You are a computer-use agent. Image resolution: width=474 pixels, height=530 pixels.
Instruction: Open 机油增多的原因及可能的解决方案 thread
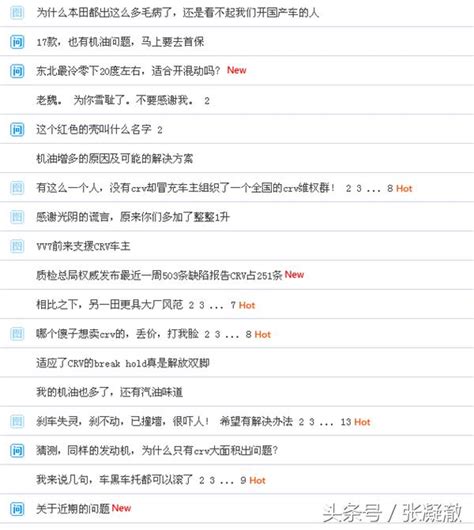(x=115, y=158)
